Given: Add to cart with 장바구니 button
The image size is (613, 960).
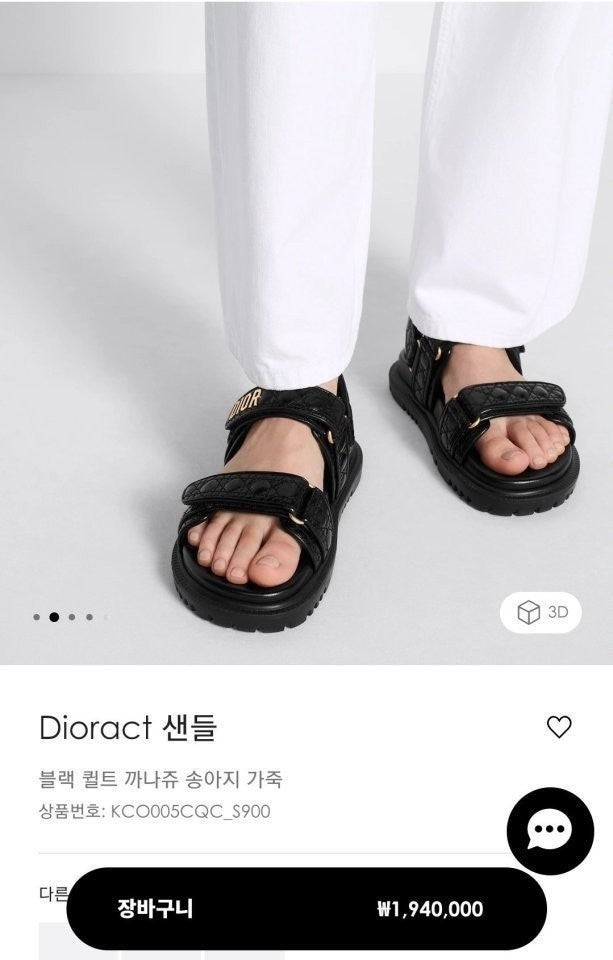Looking at the screenshot, I should click(x=305, y=909).
